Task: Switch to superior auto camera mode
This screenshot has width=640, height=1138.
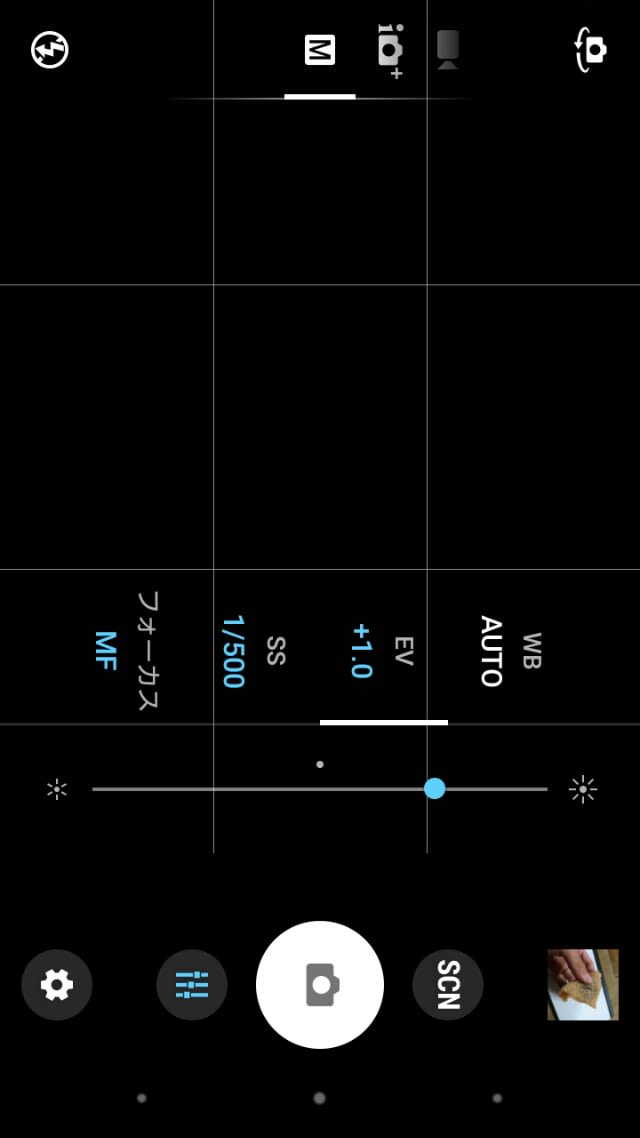Action: coord(390,51)
